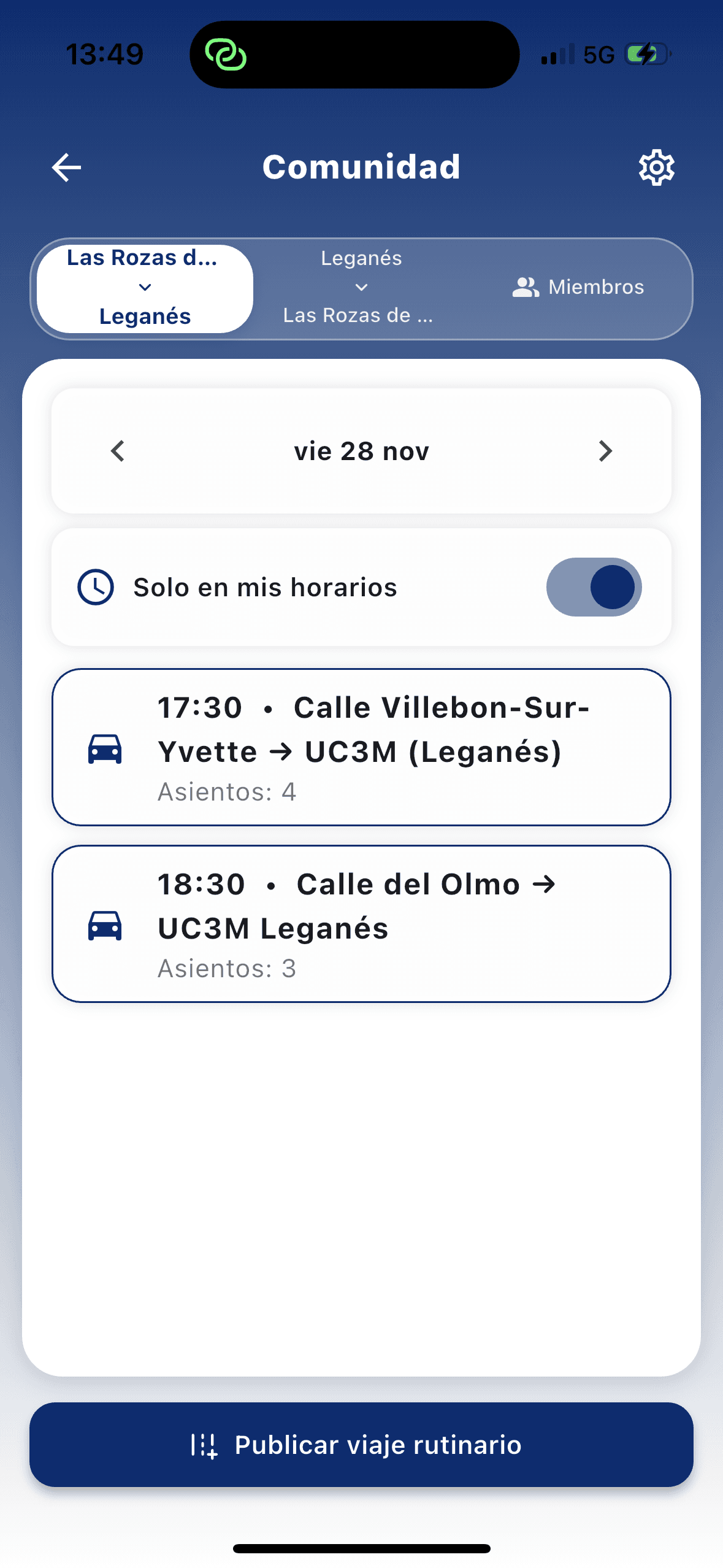
Task: Tap the car icon on the 18:30 trip
Action: (x=105, y=926)
